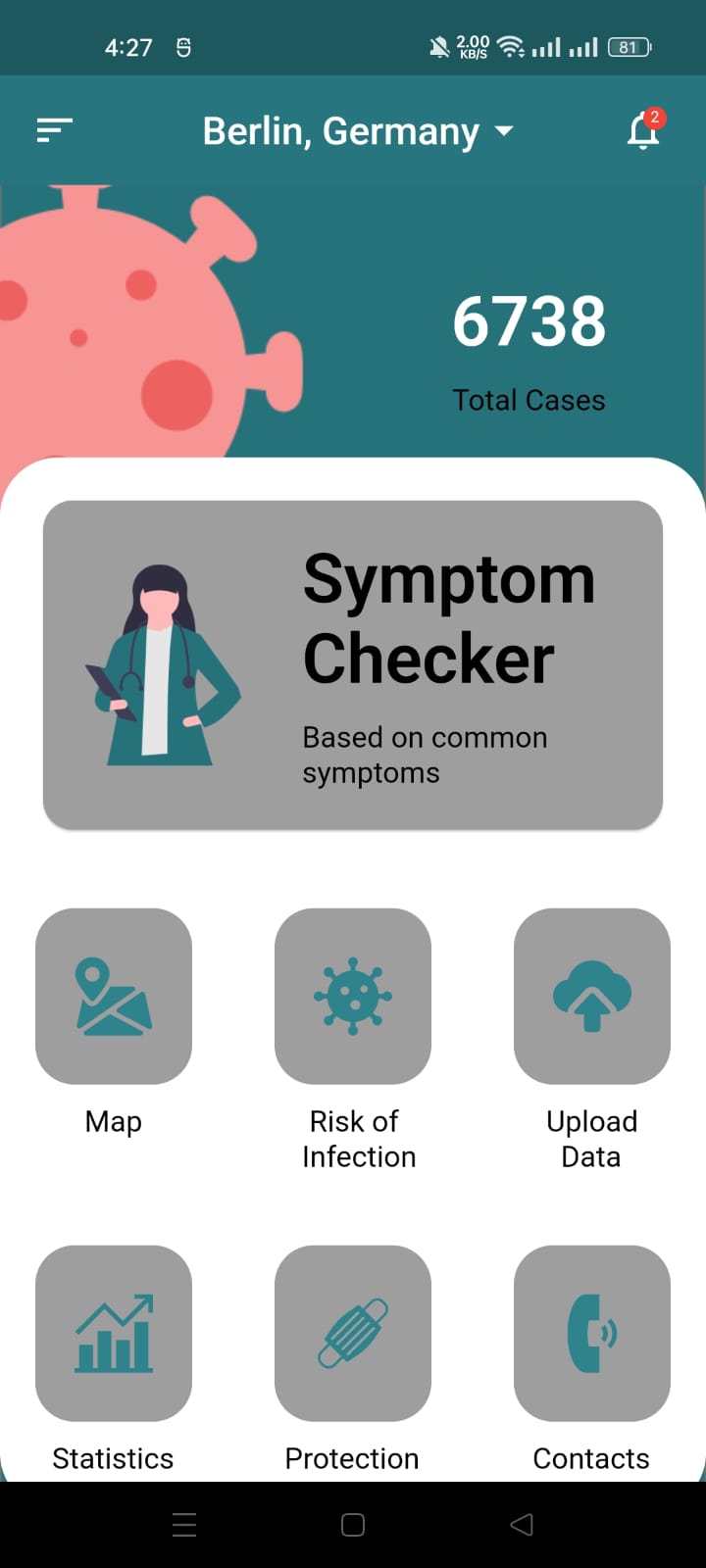
Task: Check Risk of Infection
Action: pyautogui.click(x=353, y=996)
